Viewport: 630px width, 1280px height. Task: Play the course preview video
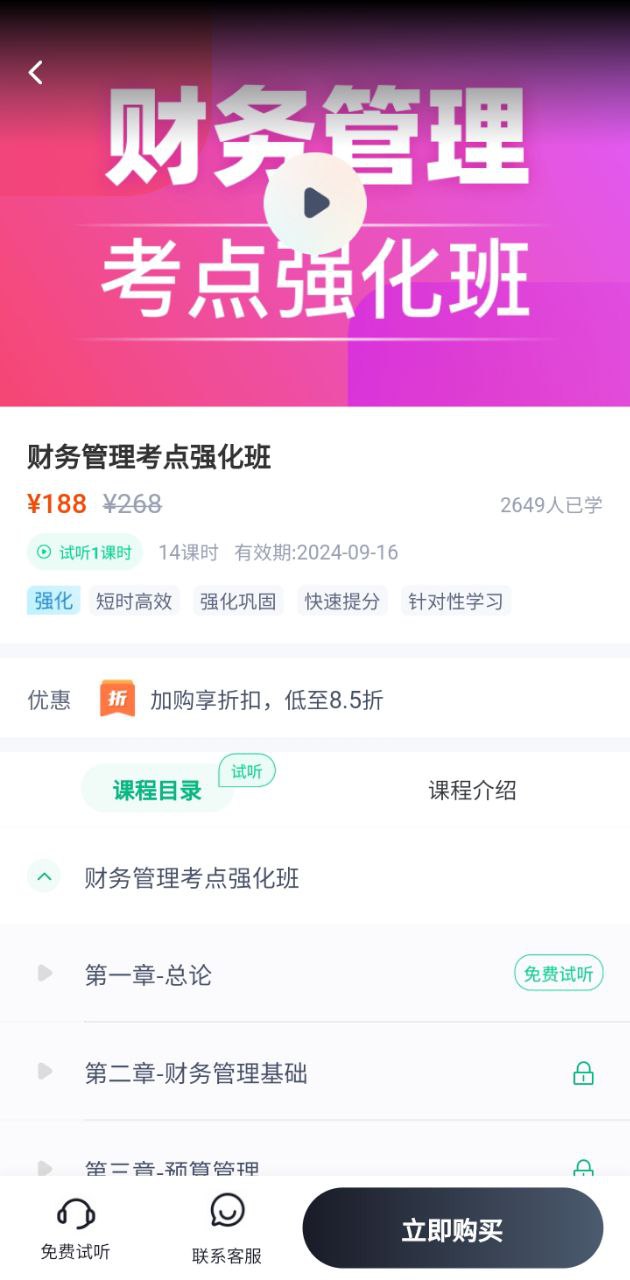tap(315, 203)
